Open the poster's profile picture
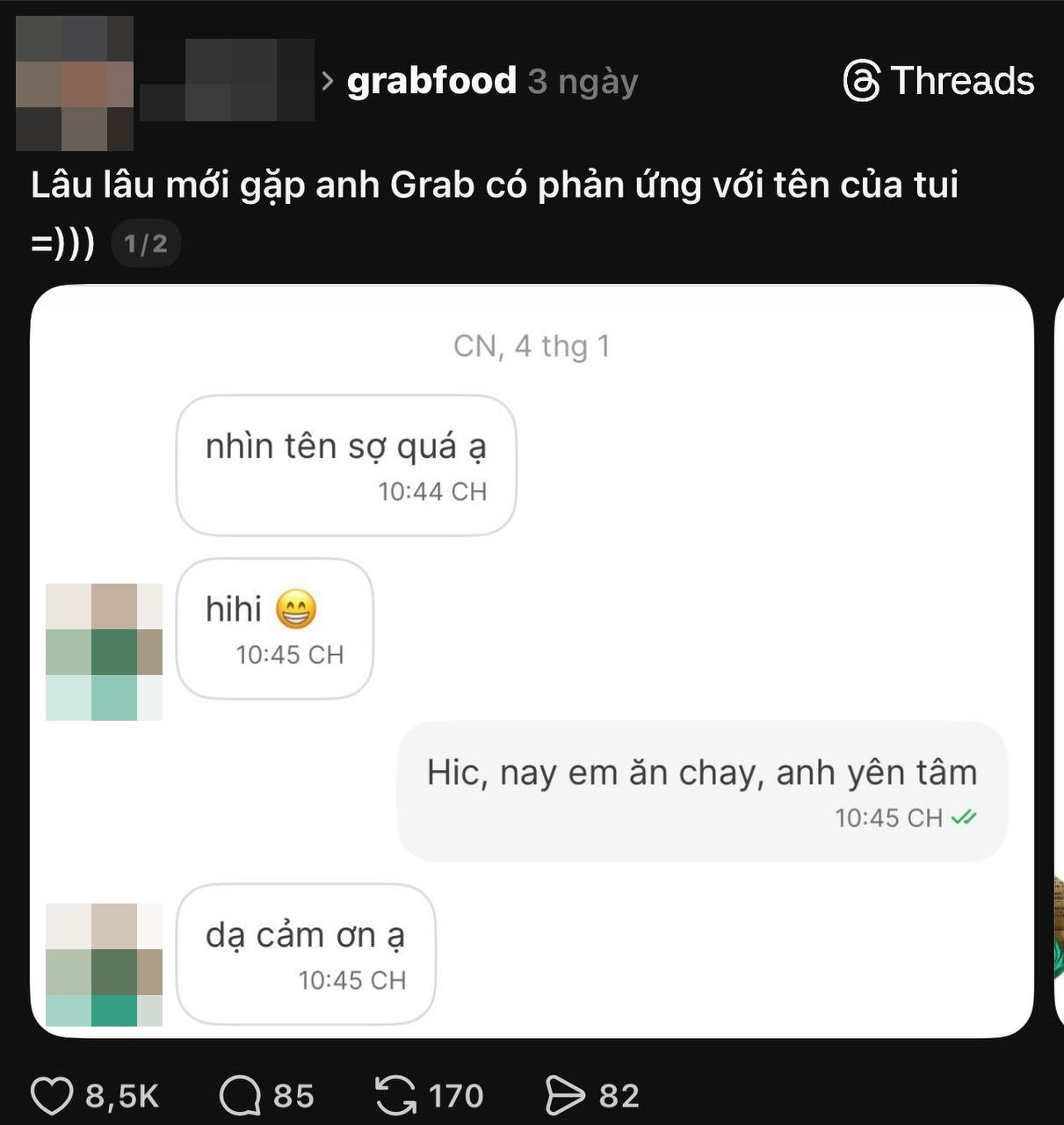 coord(75,83)
